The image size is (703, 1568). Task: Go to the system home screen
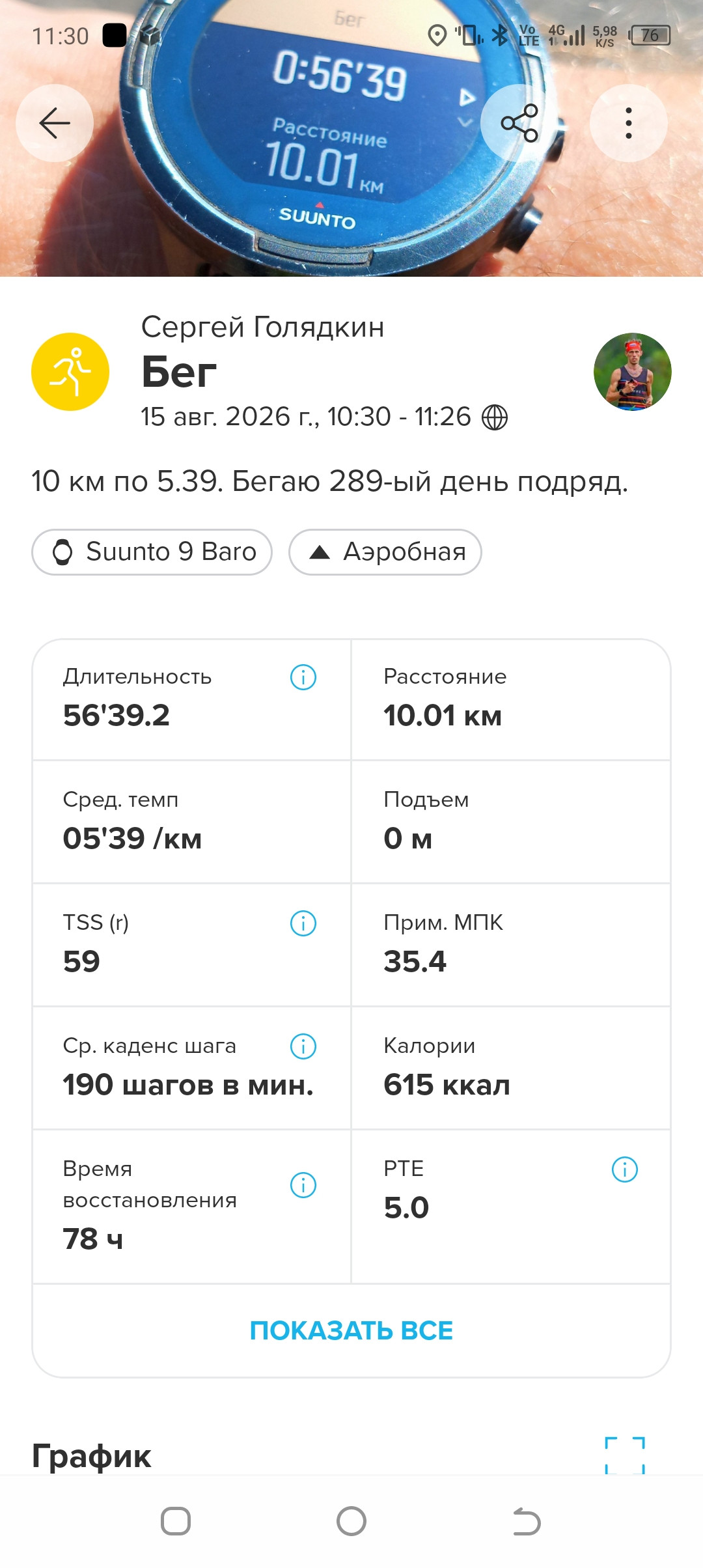(351, 1521)
